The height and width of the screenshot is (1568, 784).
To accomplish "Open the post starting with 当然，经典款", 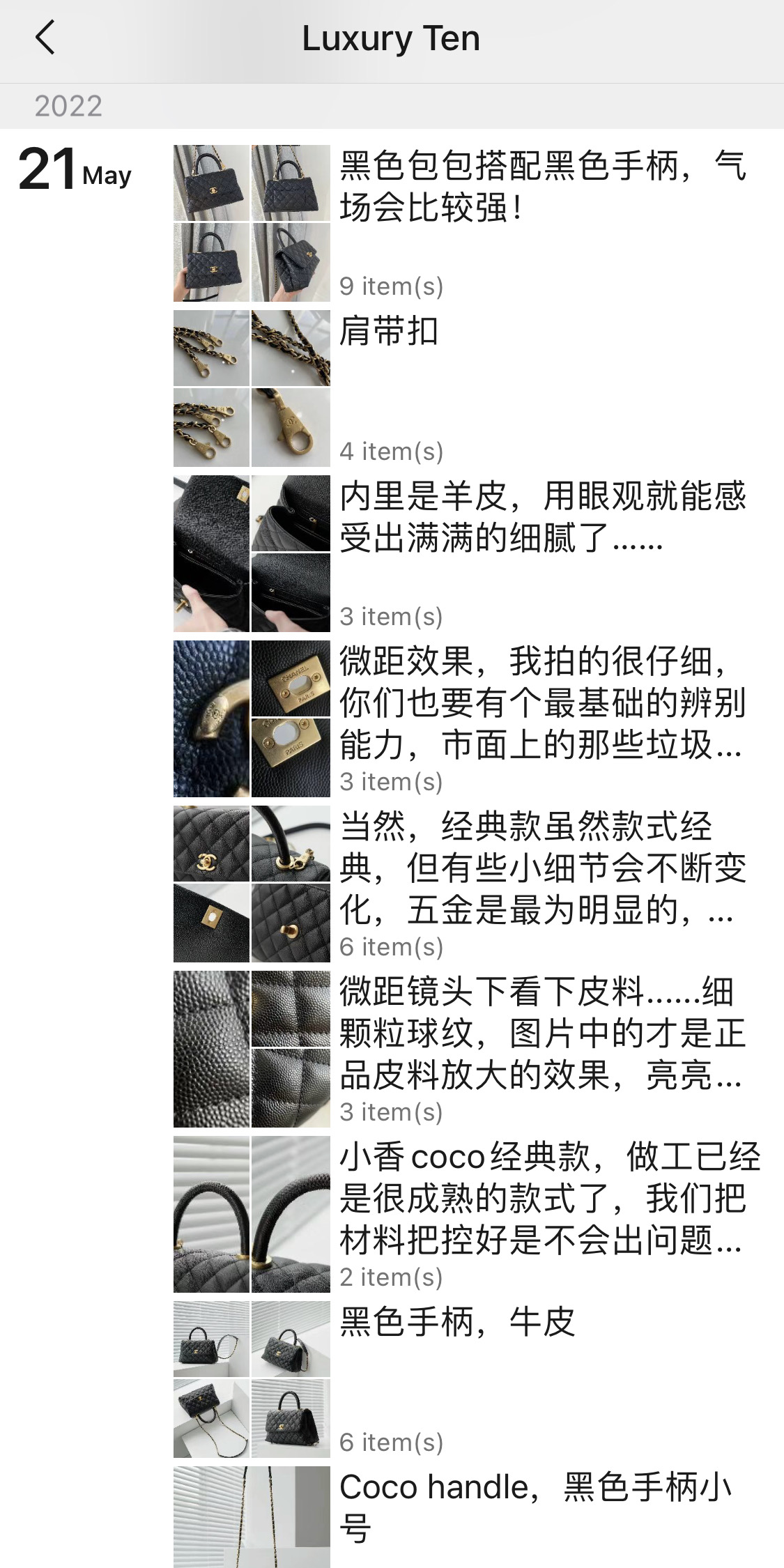I will [542, 868].
